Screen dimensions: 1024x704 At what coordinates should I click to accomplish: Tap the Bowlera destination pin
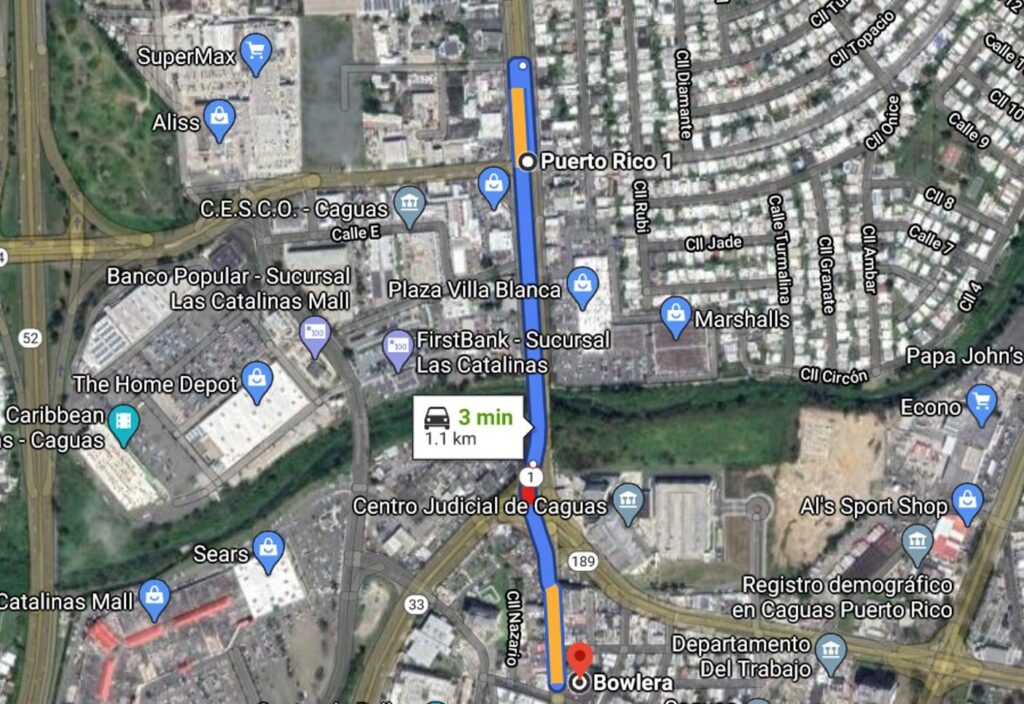click(579, 658)
